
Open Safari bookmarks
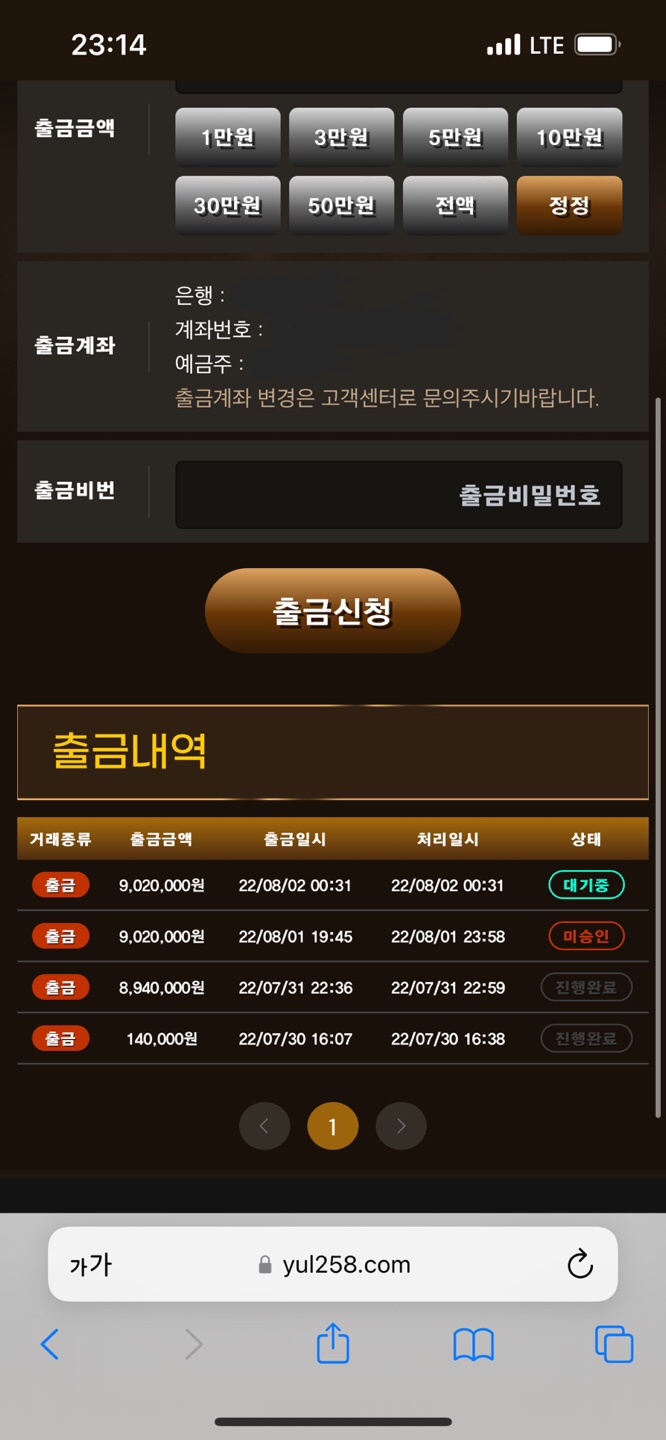(x=473, y=1345)
